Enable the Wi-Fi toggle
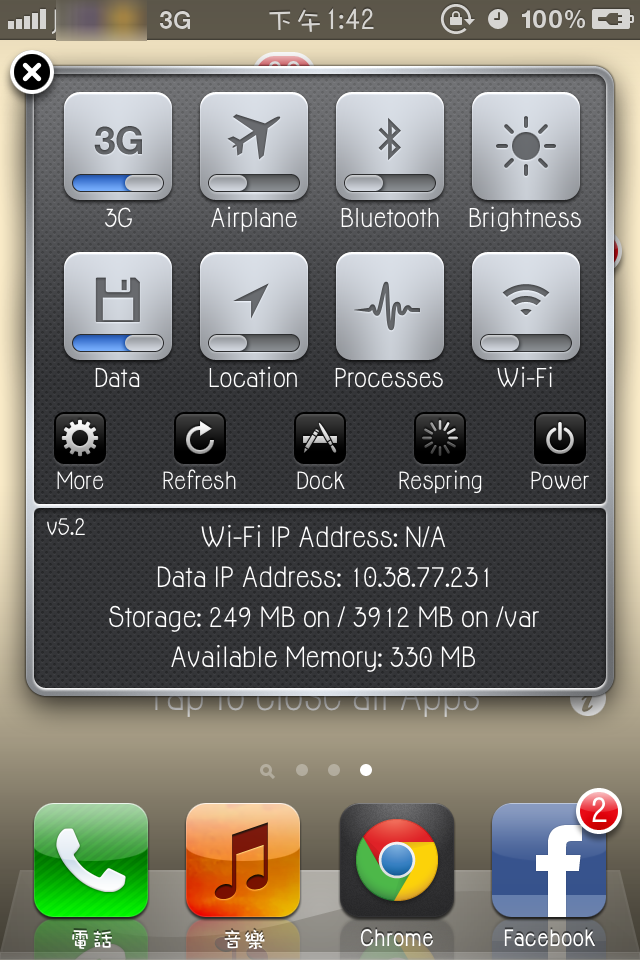 (526, 306)
